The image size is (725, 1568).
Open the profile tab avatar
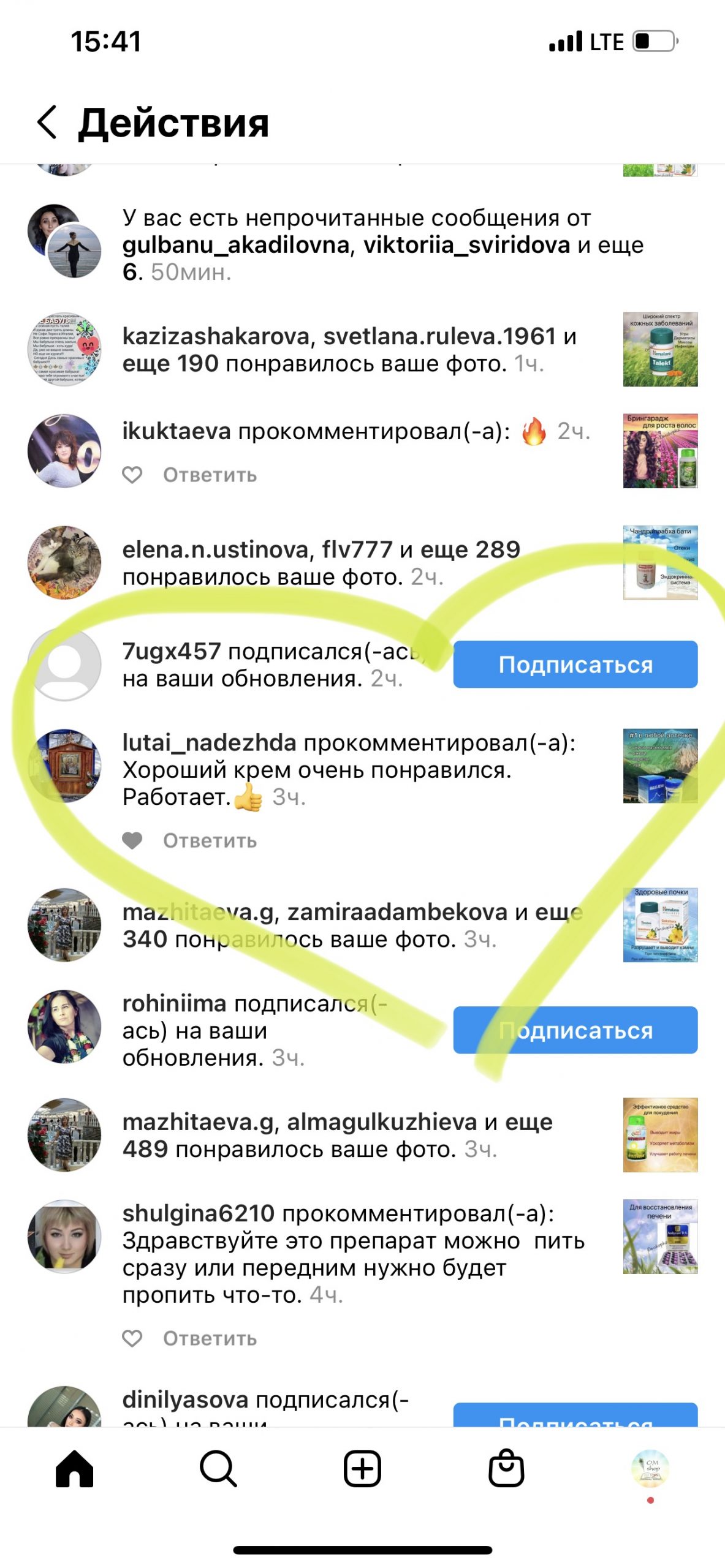coord(650,1468)
